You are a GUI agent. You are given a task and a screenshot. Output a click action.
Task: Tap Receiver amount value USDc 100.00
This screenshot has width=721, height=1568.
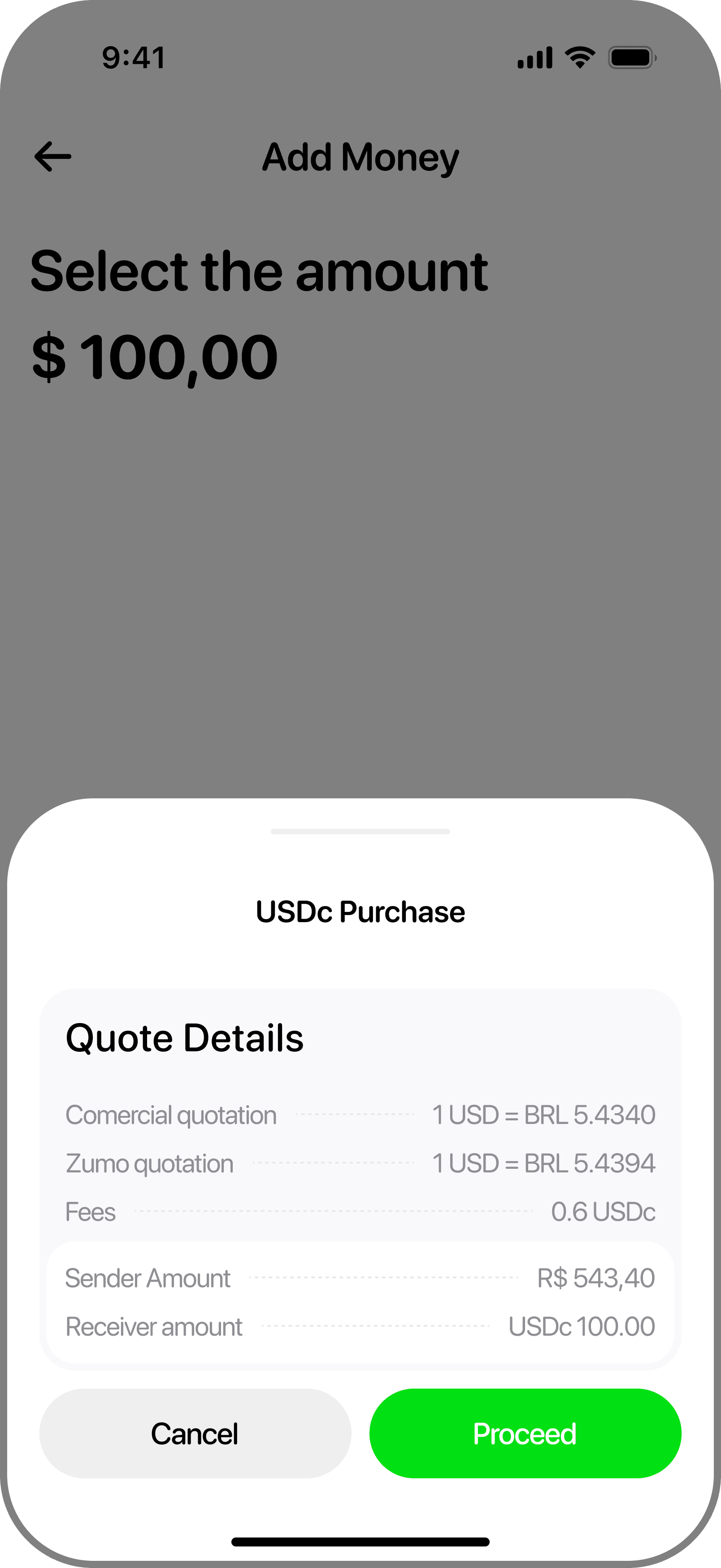pos(581,1326)
